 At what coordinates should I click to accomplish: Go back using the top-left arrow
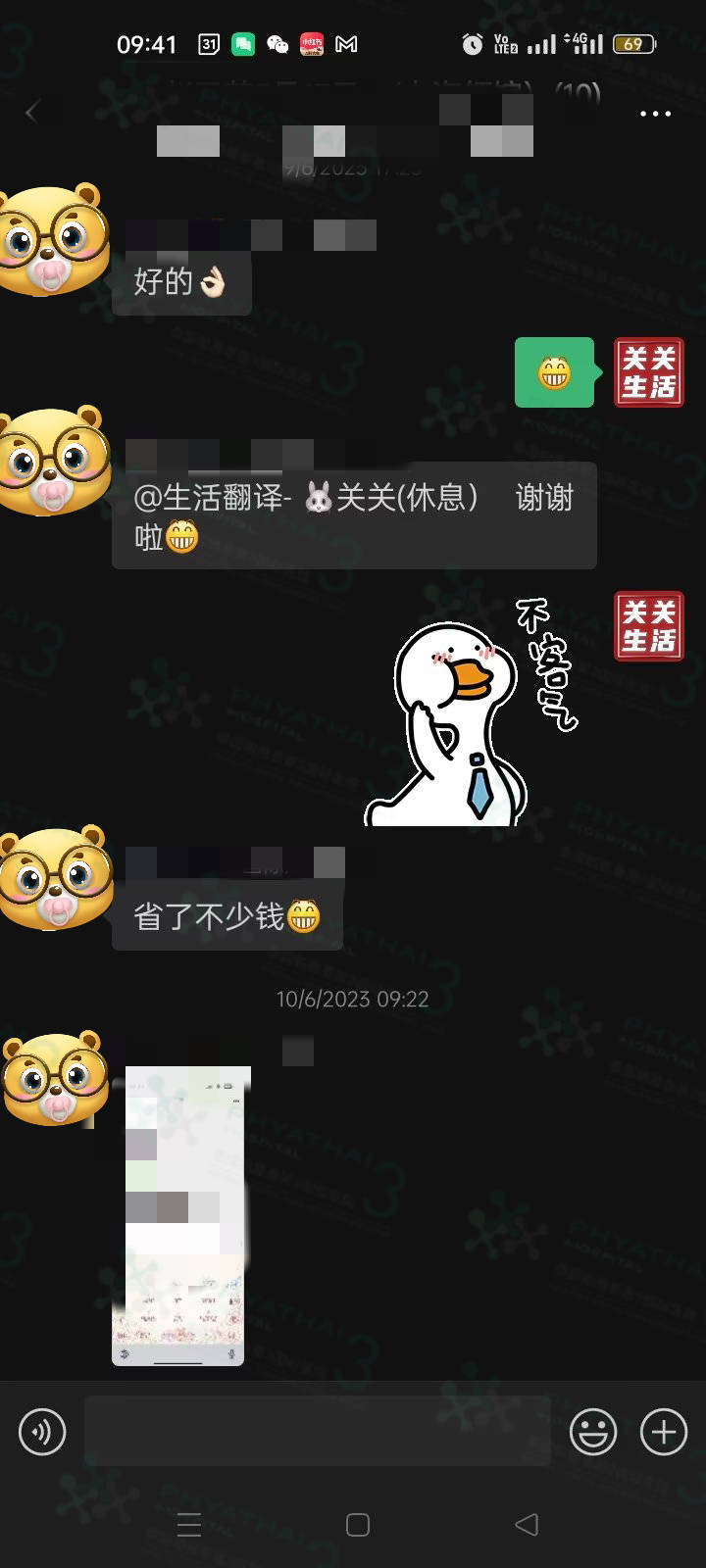(x=31, y=113)
